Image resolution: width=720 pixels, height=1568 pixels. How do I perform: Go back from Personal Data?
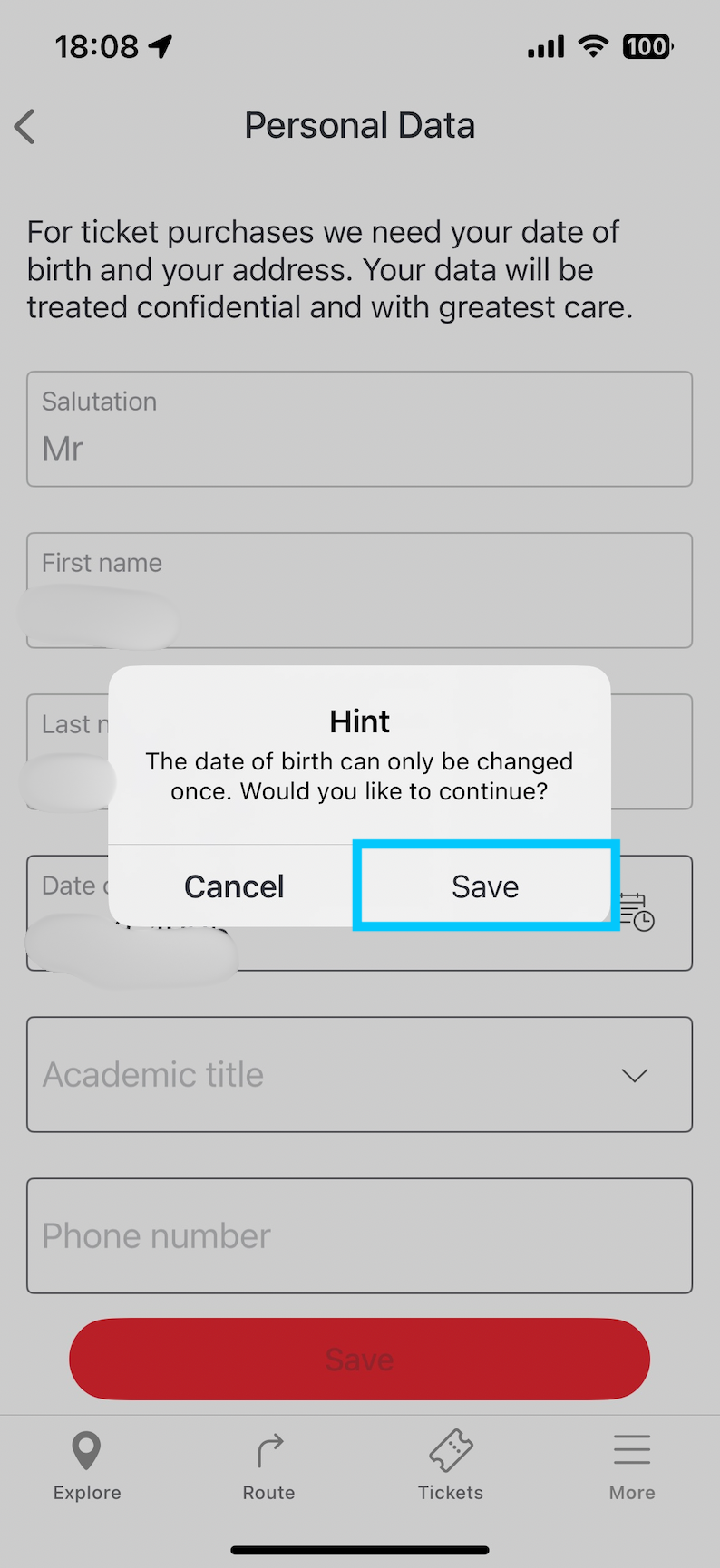(x=25, y=127)
